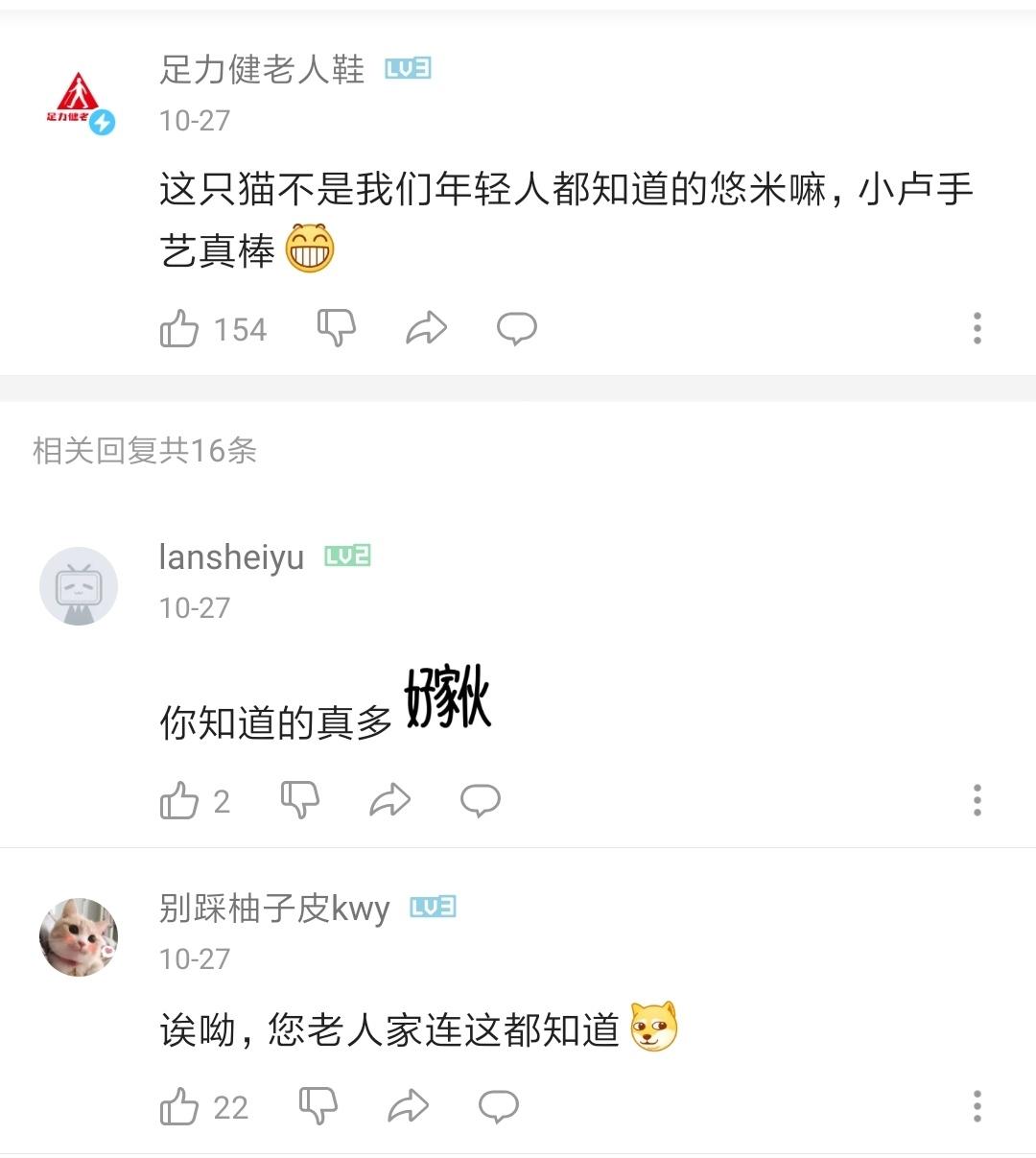The width and height of the screenshot is (1036, 1158).
Task: Share the reply by 别踩柚子皮kwy
Action: click(409, 1106)
